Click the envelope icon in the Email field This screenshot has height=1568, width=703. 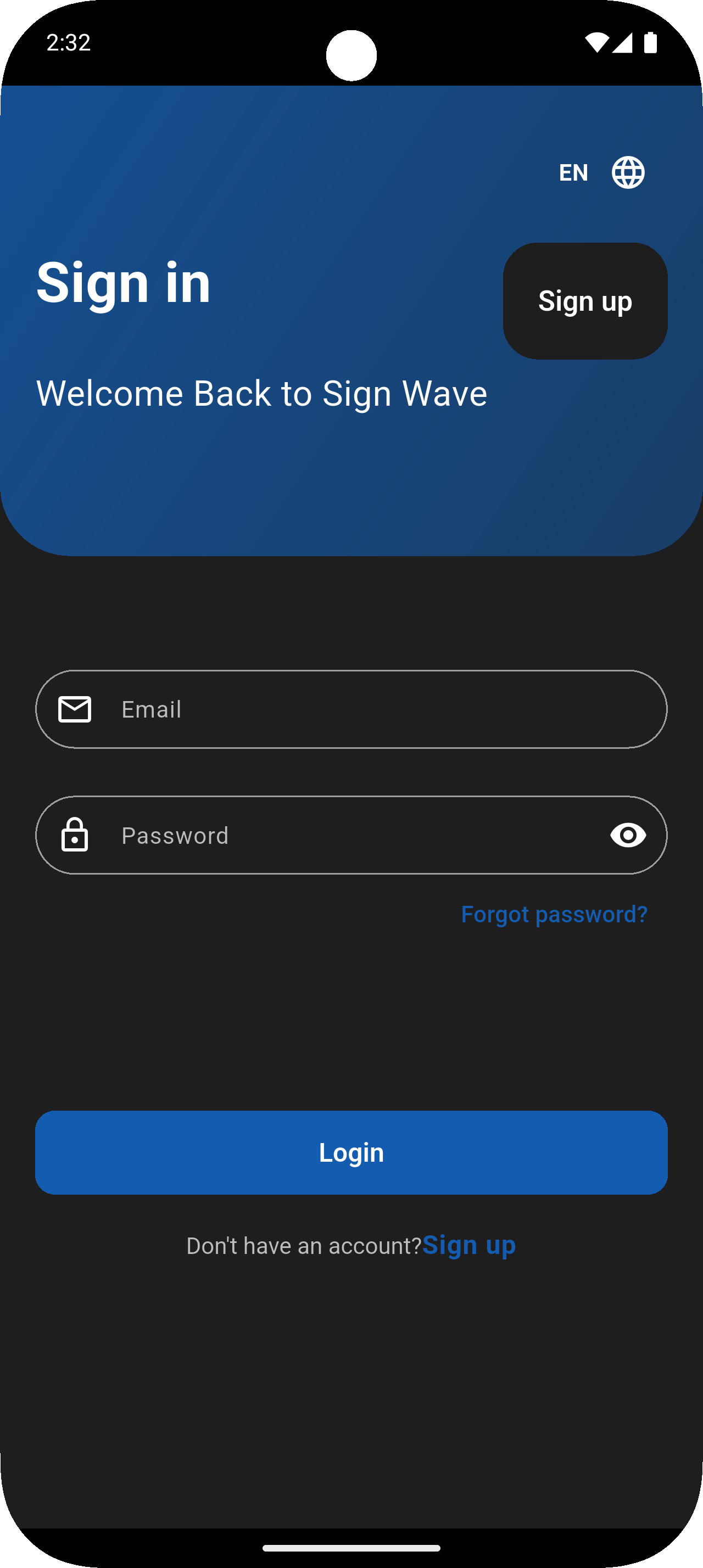[x=74, y=709]
